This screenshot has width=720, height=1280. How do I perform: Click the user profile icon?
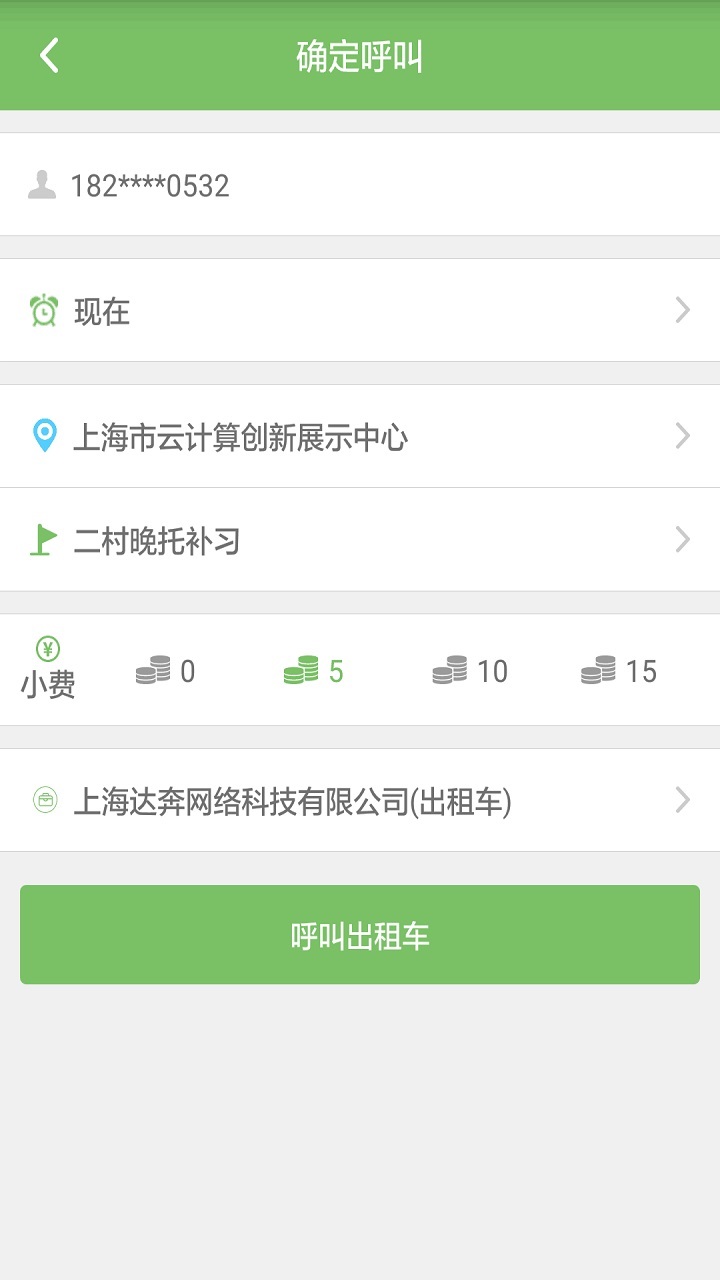(42, 184)
